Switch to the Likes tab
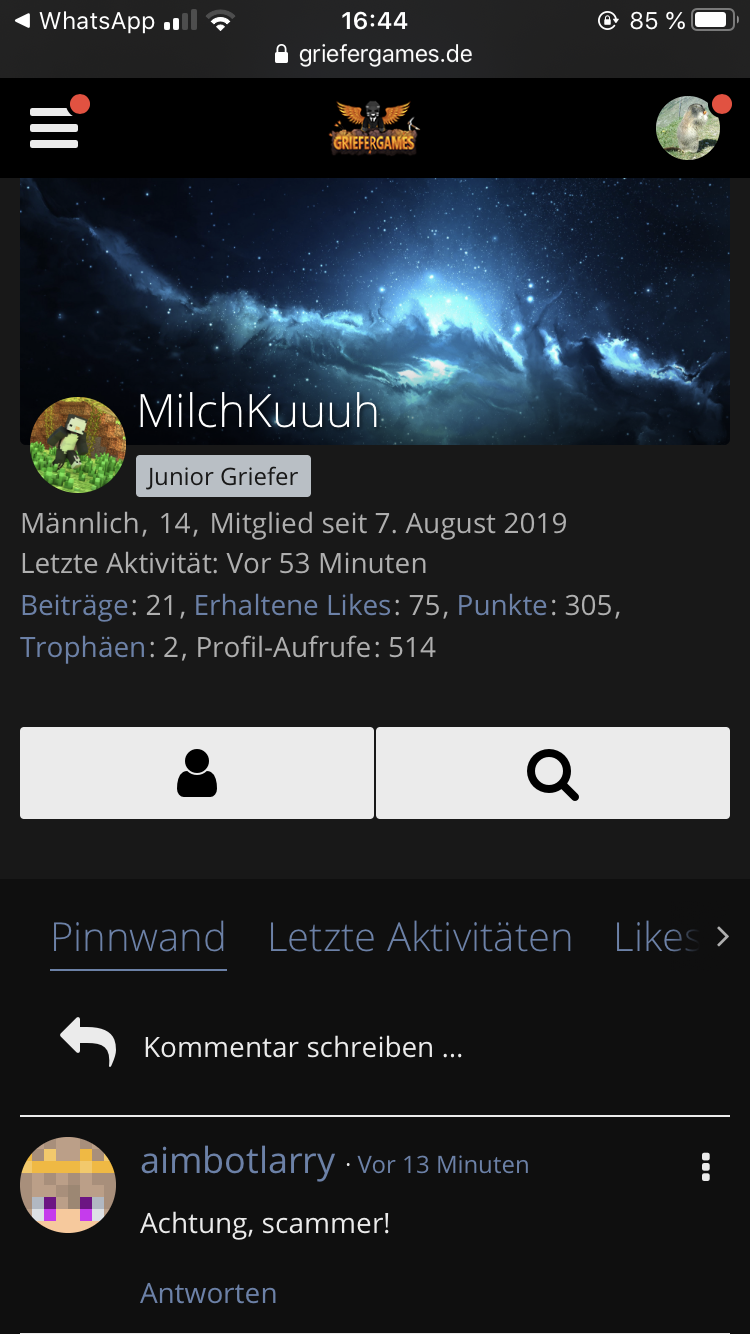The height and width of the screenshot is (1334, 750). pos(656,938)
